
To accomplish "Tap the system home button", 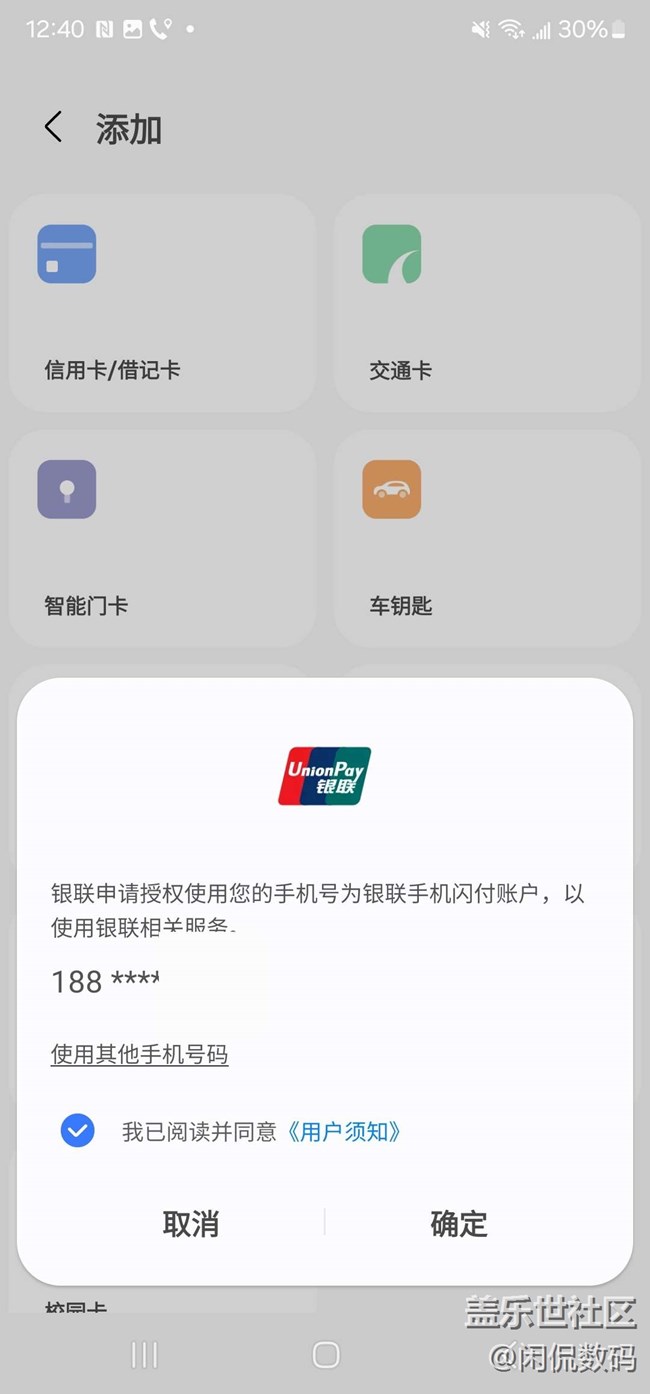I will click(326, 1355).
